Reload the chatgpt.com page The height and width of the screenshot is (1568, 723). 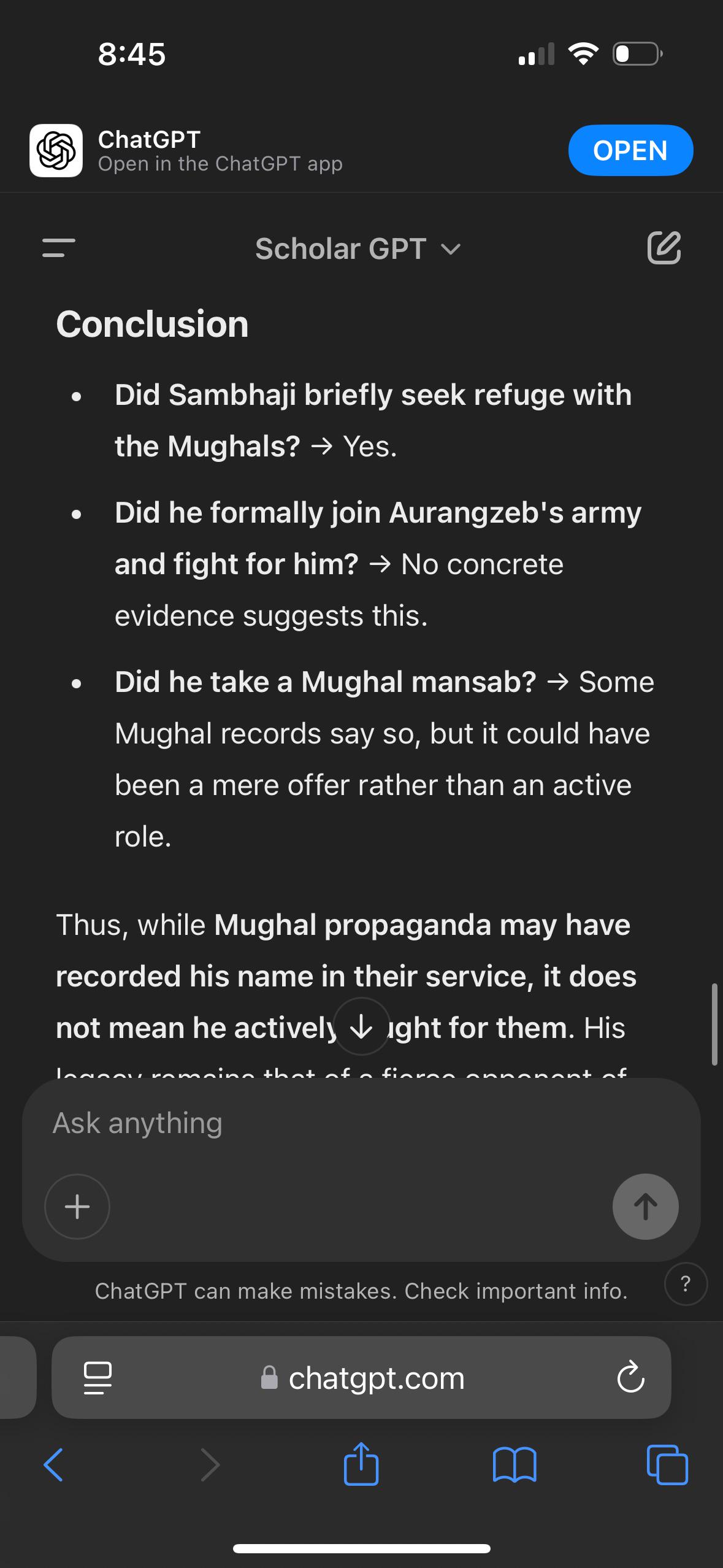coord(630,1377)
